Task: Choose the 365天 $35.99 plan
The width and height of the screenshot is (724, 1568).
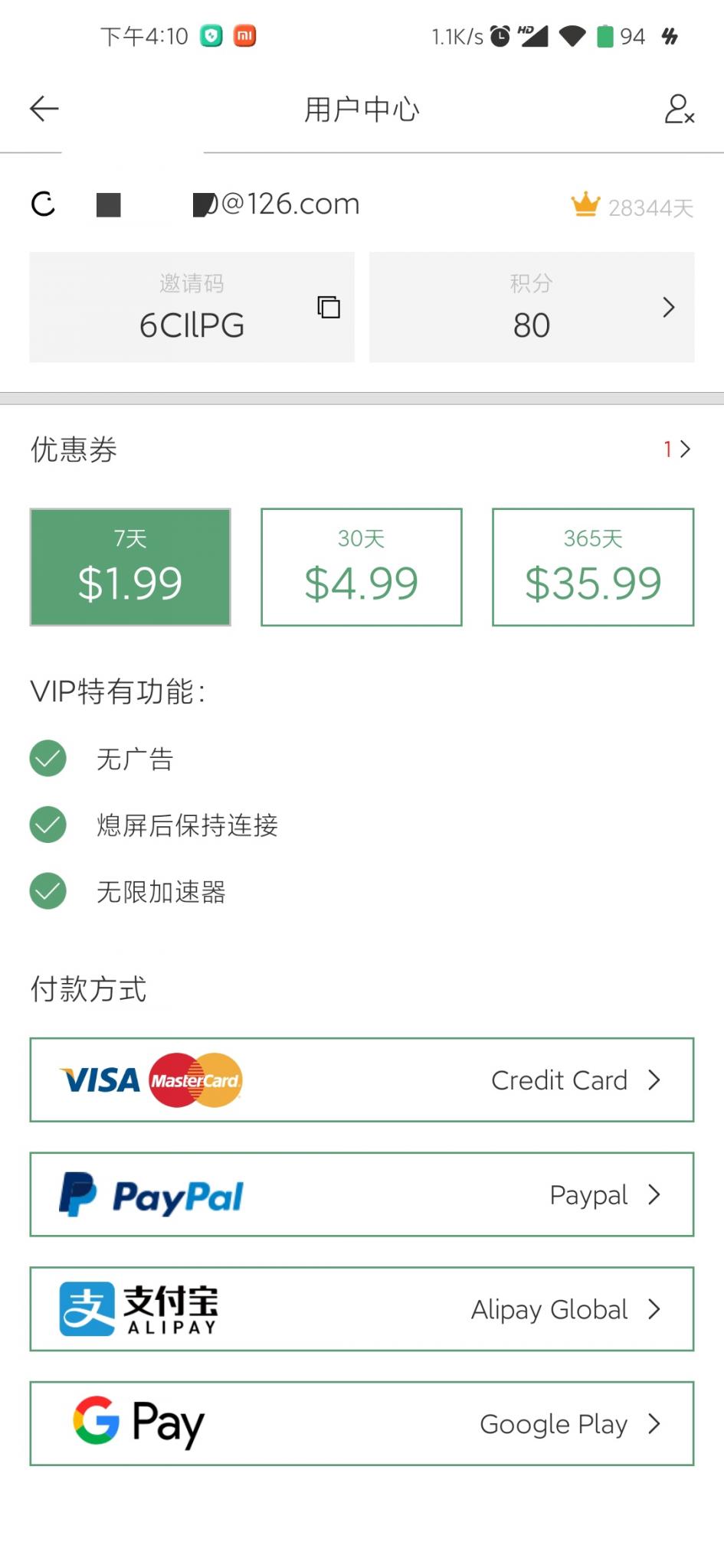Action: pyautogui.click(x=593, y=567)
